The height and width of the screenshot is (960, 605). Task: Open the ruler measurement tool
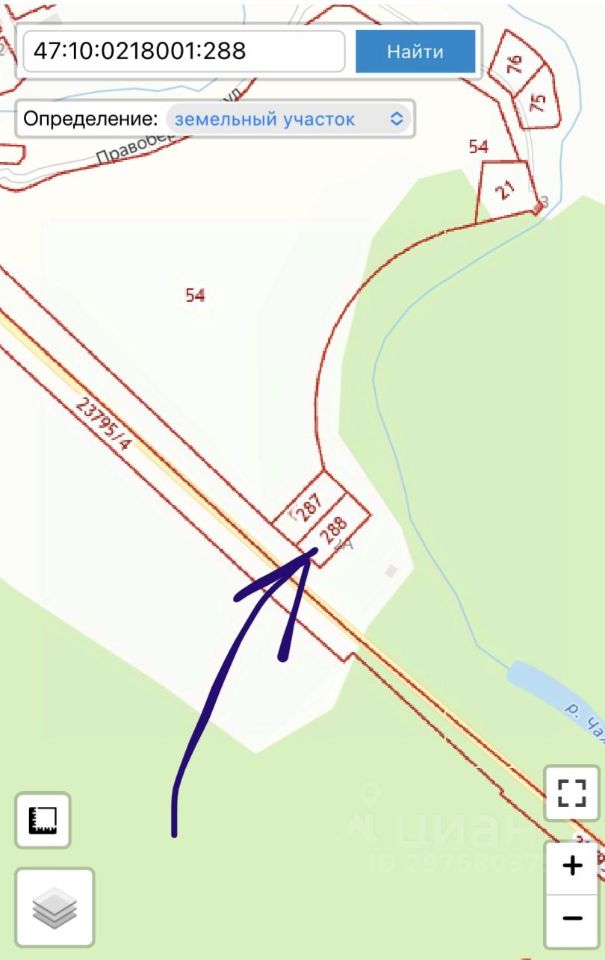[x=43, y=821]
